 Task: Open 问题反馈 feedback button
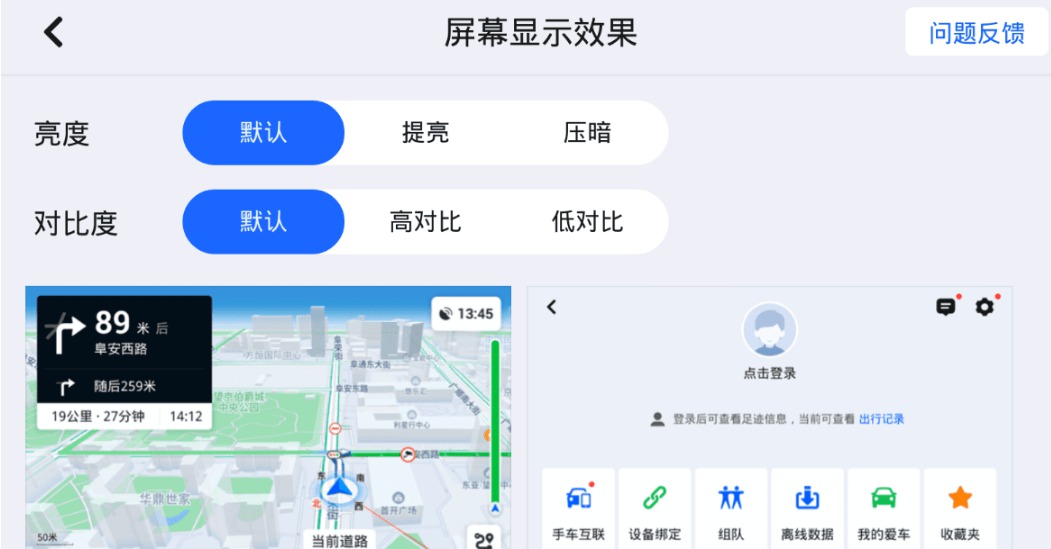click(976, 33)
